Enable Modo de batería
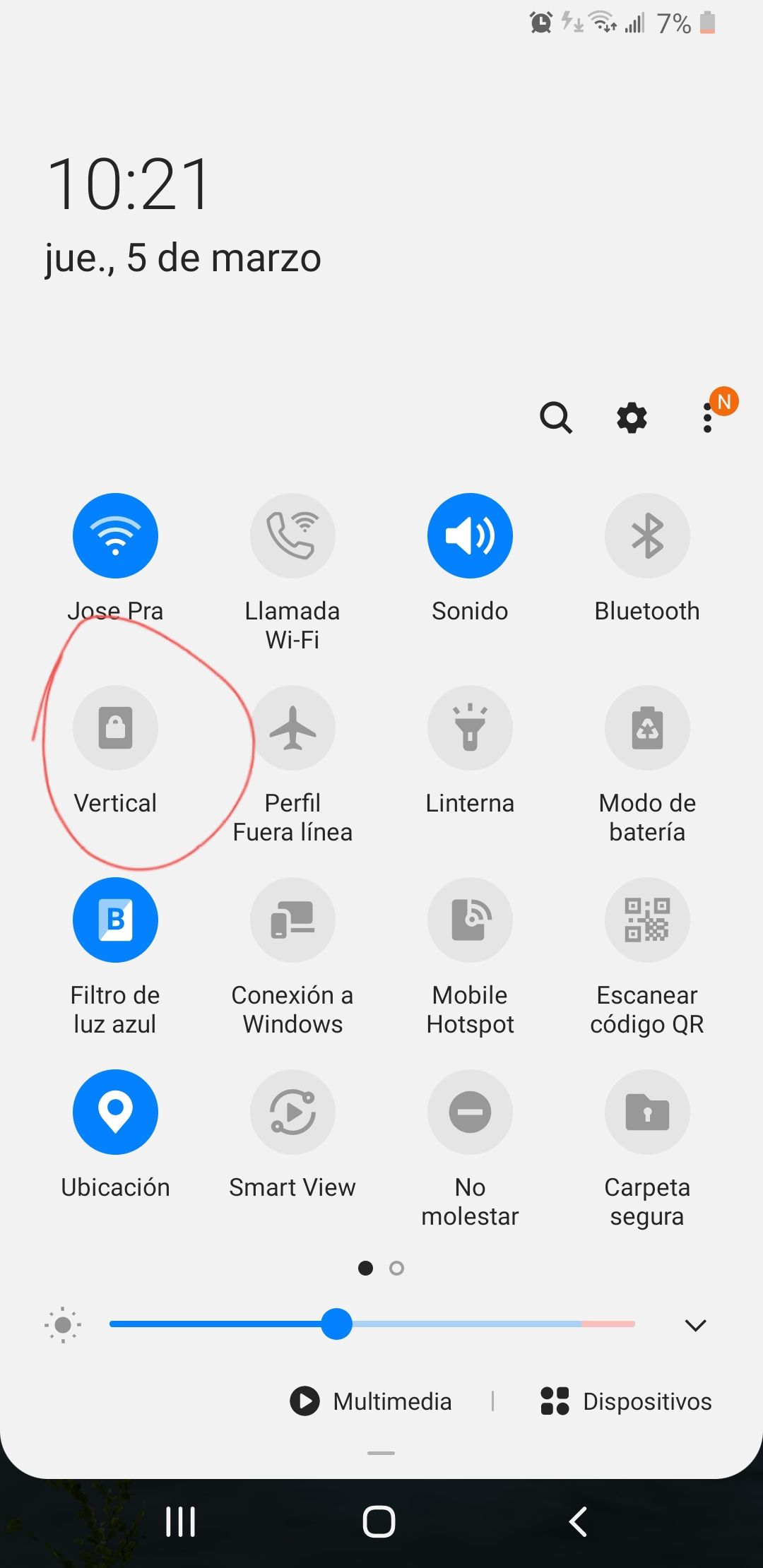 point(647,727)
